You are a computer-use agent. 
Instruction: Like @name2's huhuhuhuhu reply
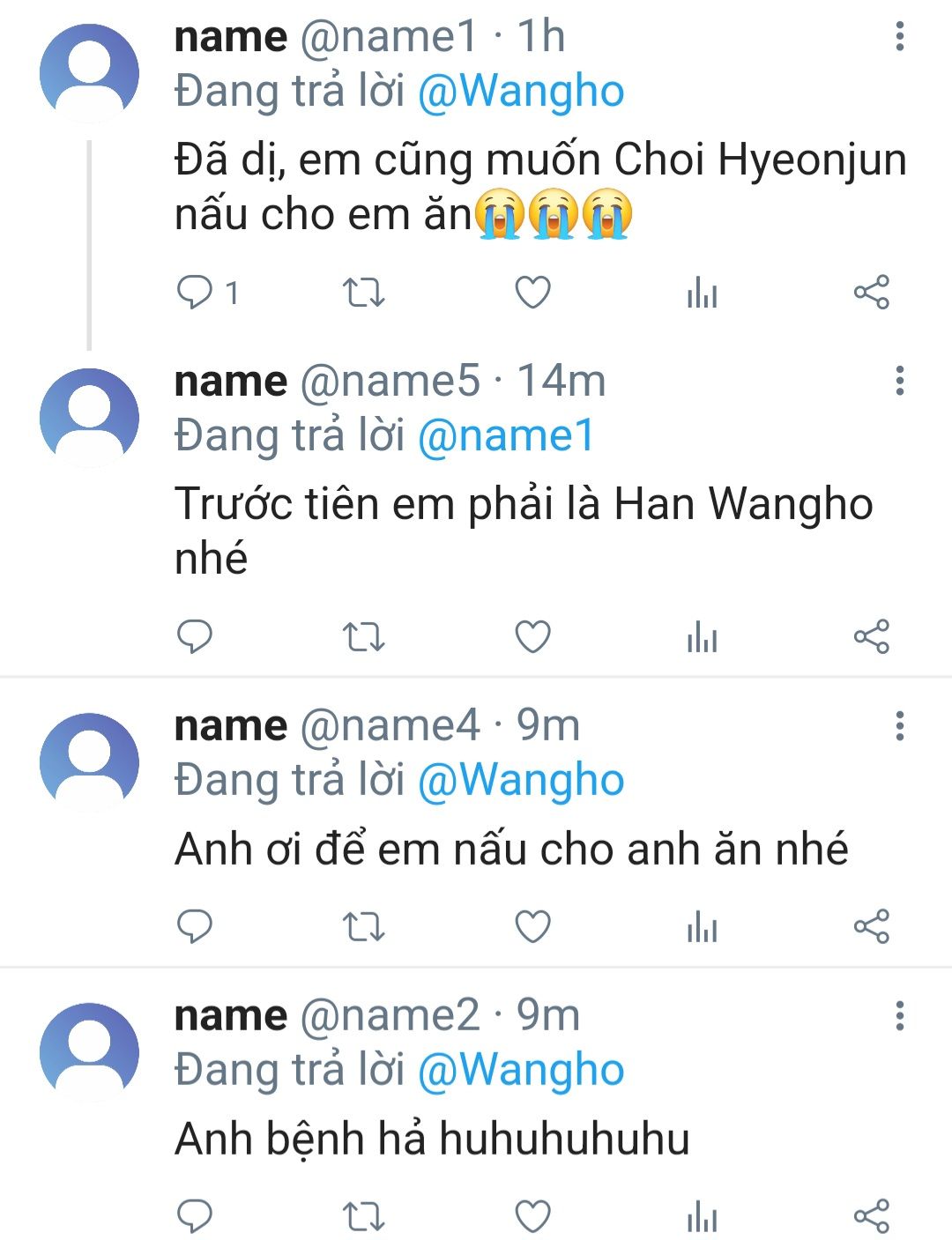(x=532, y=1216)
